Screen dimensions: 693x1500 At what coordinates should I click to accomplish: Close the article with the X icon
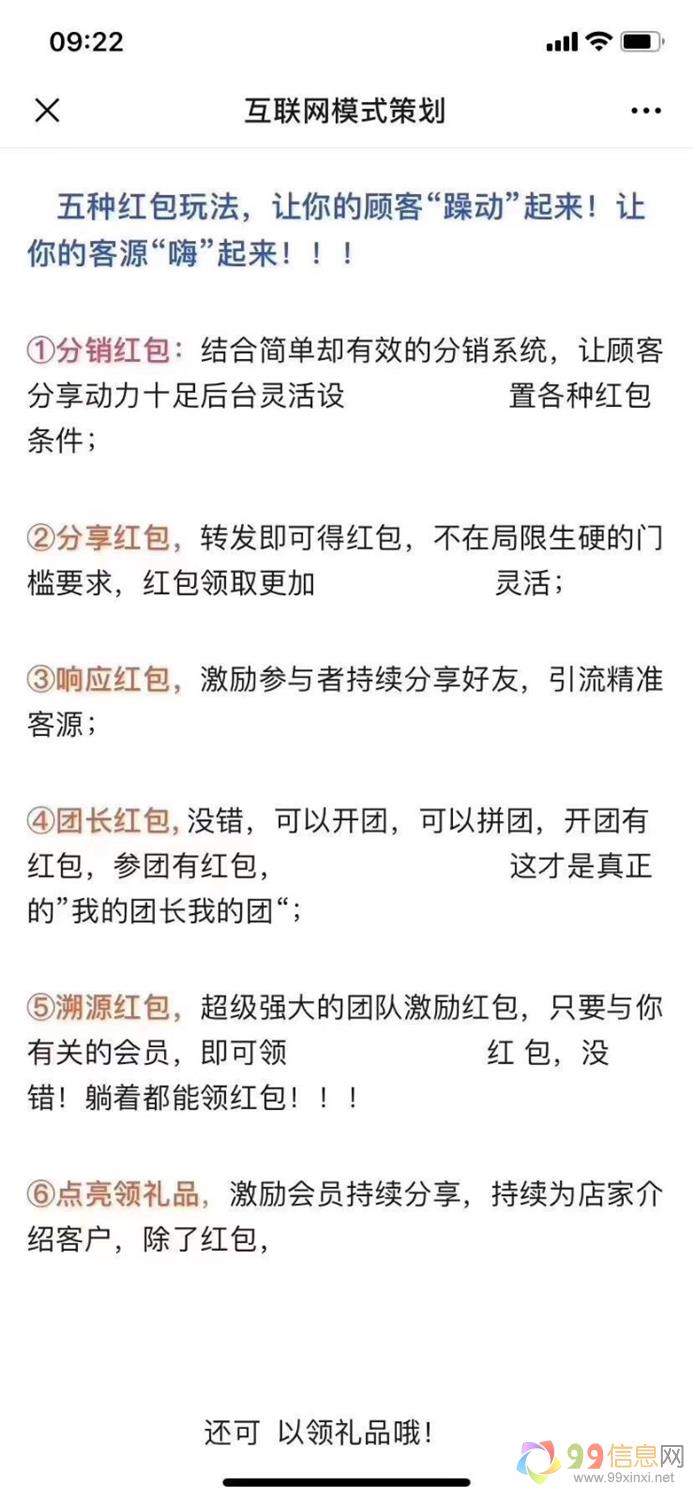click(47, 110)
